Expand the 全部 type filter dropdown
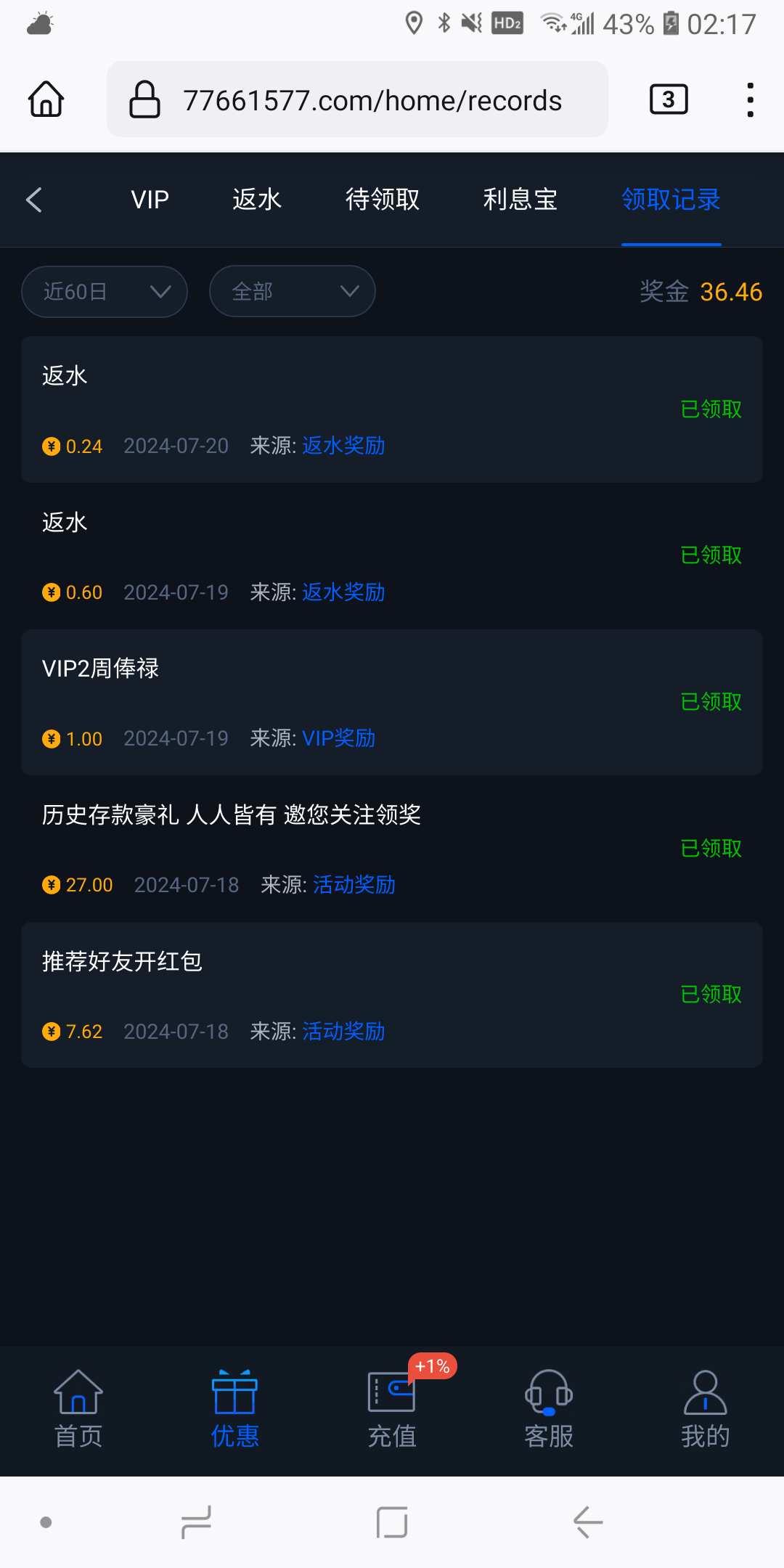This screenshot has width=784, height=1568. (x=292, y=291)
